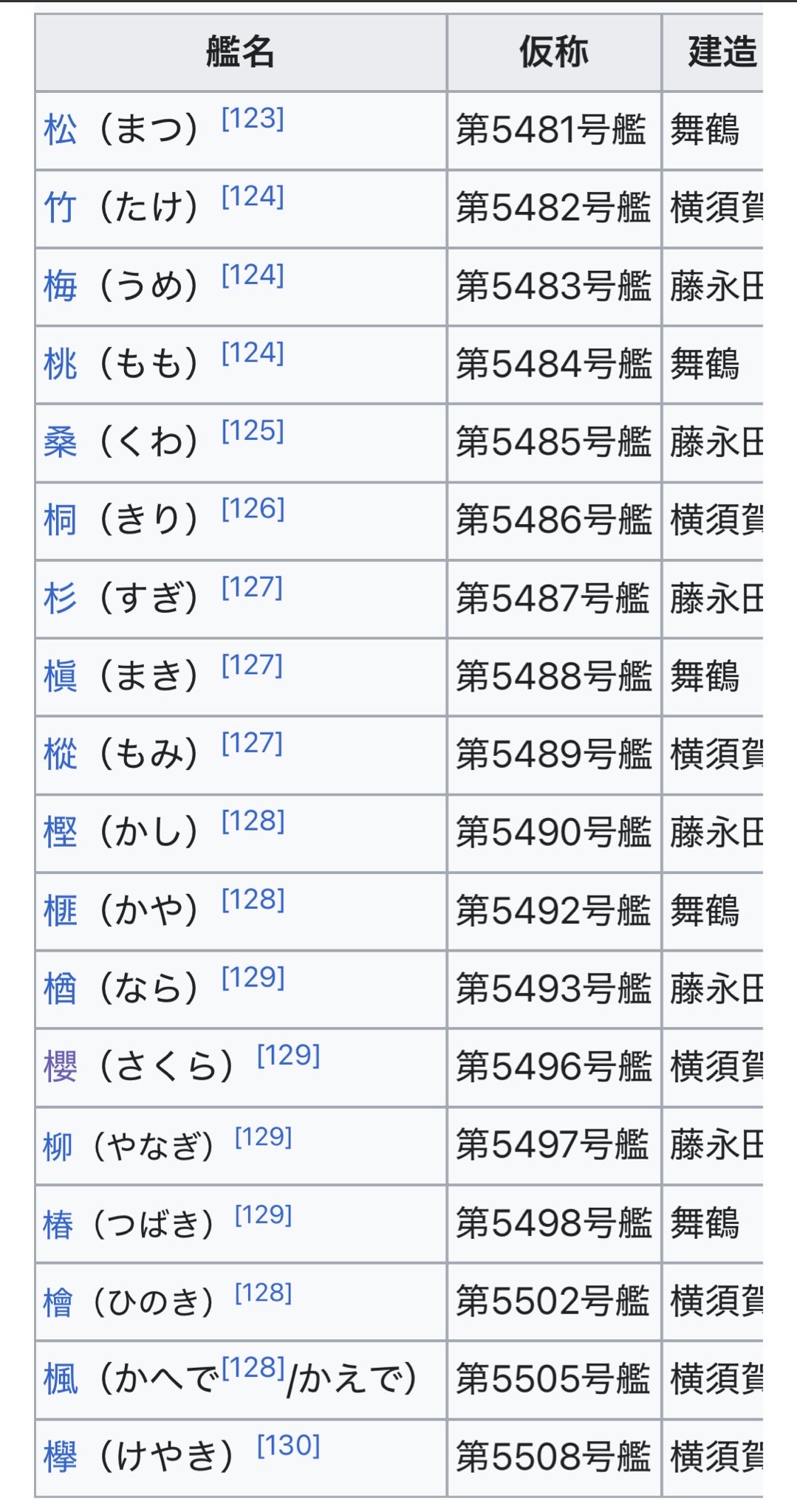Go to the 柳 (やなぎ) article

[x=58, y=1147]
